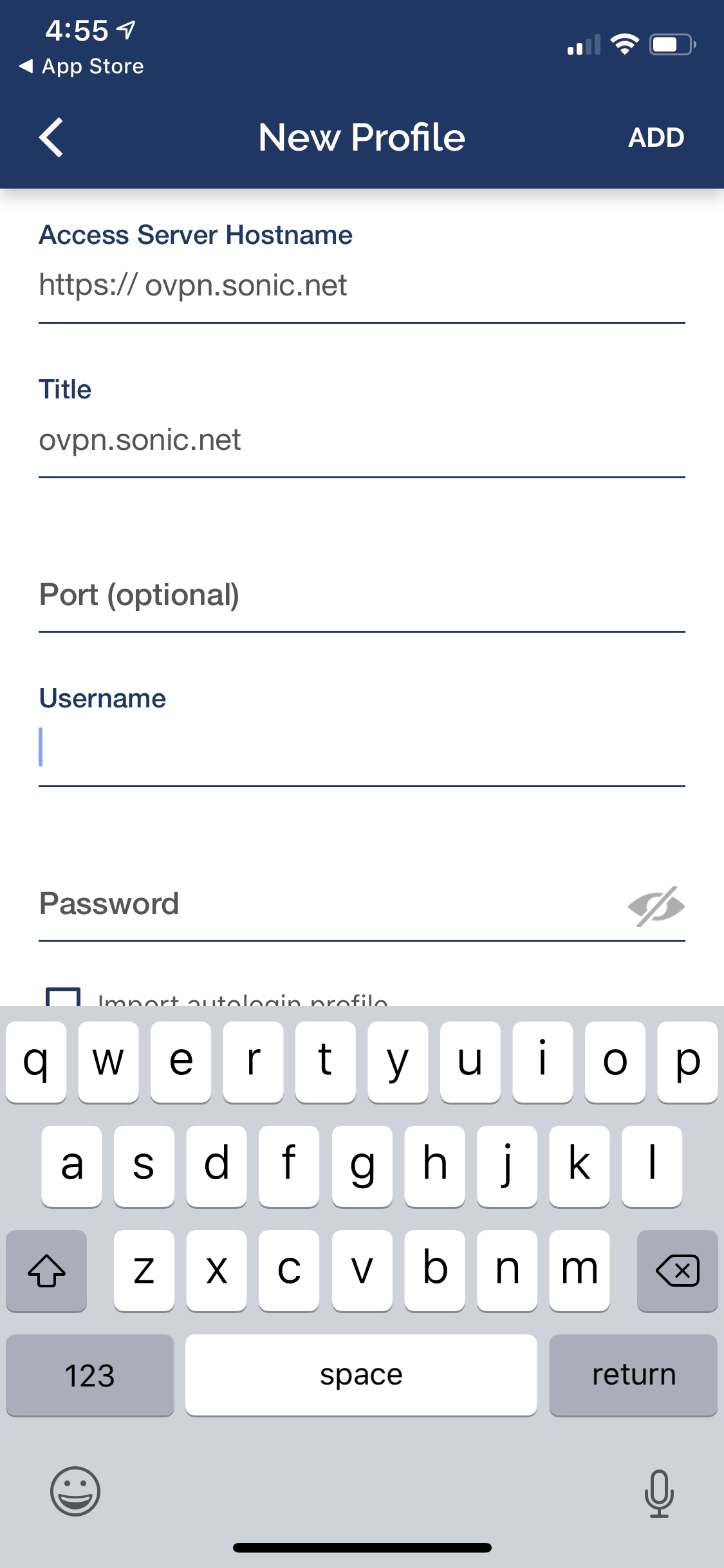The height and width of the screenshot is (1568, 724).
Task: Return to App Store via status bar link
Action: 82,66
